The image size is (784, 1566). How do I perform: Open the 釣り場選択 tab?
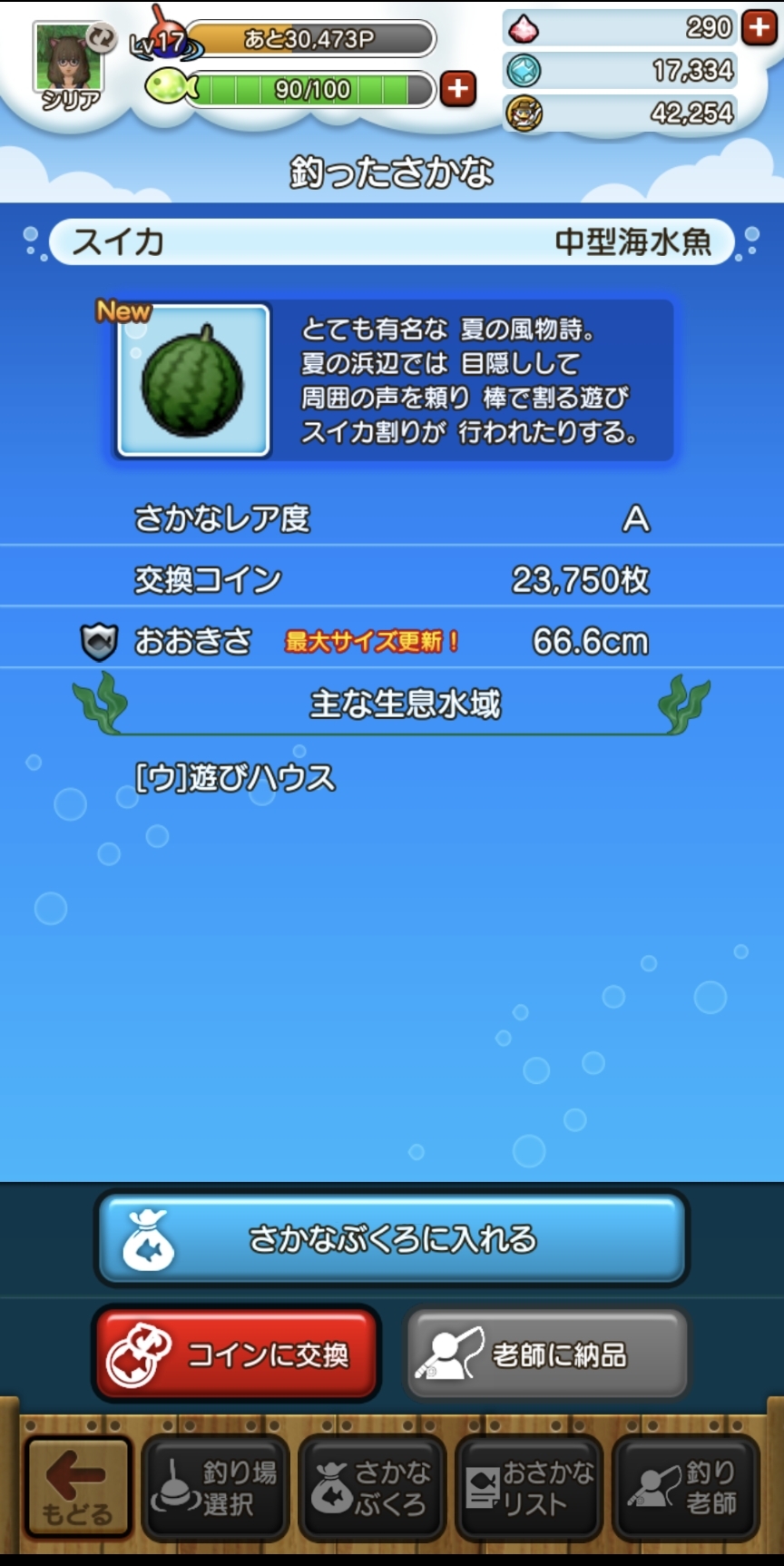(x=216, y=1489)
